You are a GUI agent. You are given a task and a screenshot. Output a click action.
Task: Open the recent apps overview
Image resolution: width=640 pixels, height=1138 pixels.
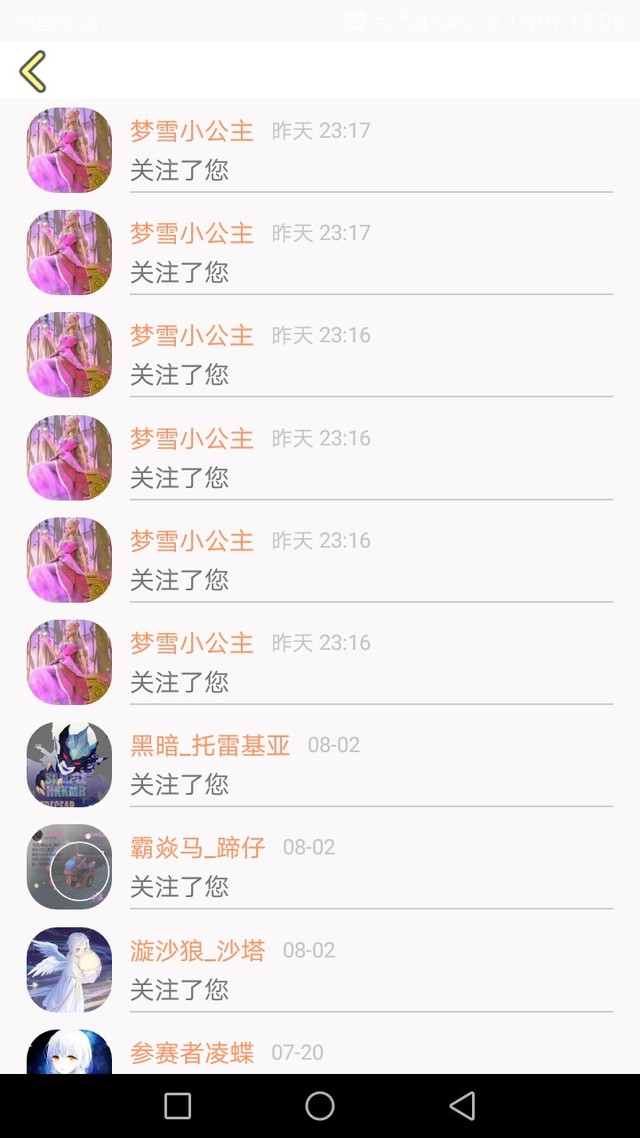pyautogui.click(x=177, y=1105)
